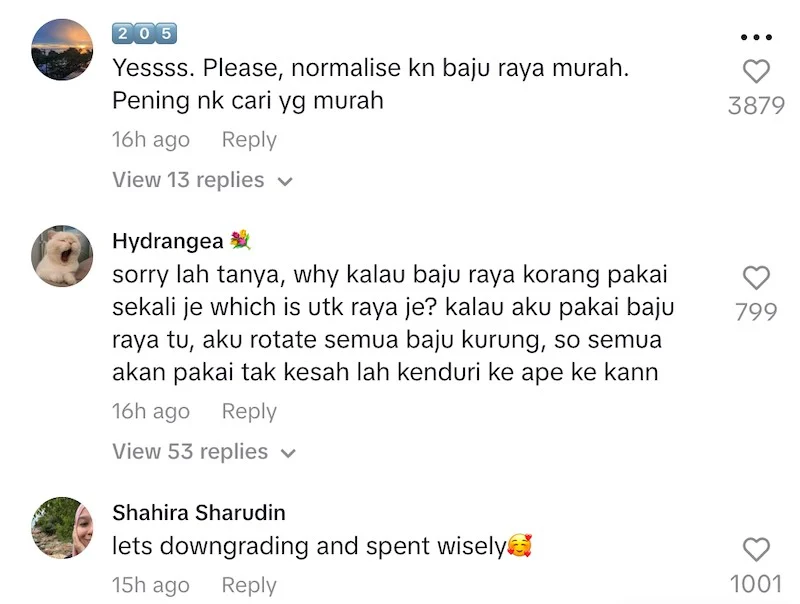The width and height of the screenshot is (800, 604).
Task: Expand View 13 replies
Action: pyautogui.click(x=202, y=181)
